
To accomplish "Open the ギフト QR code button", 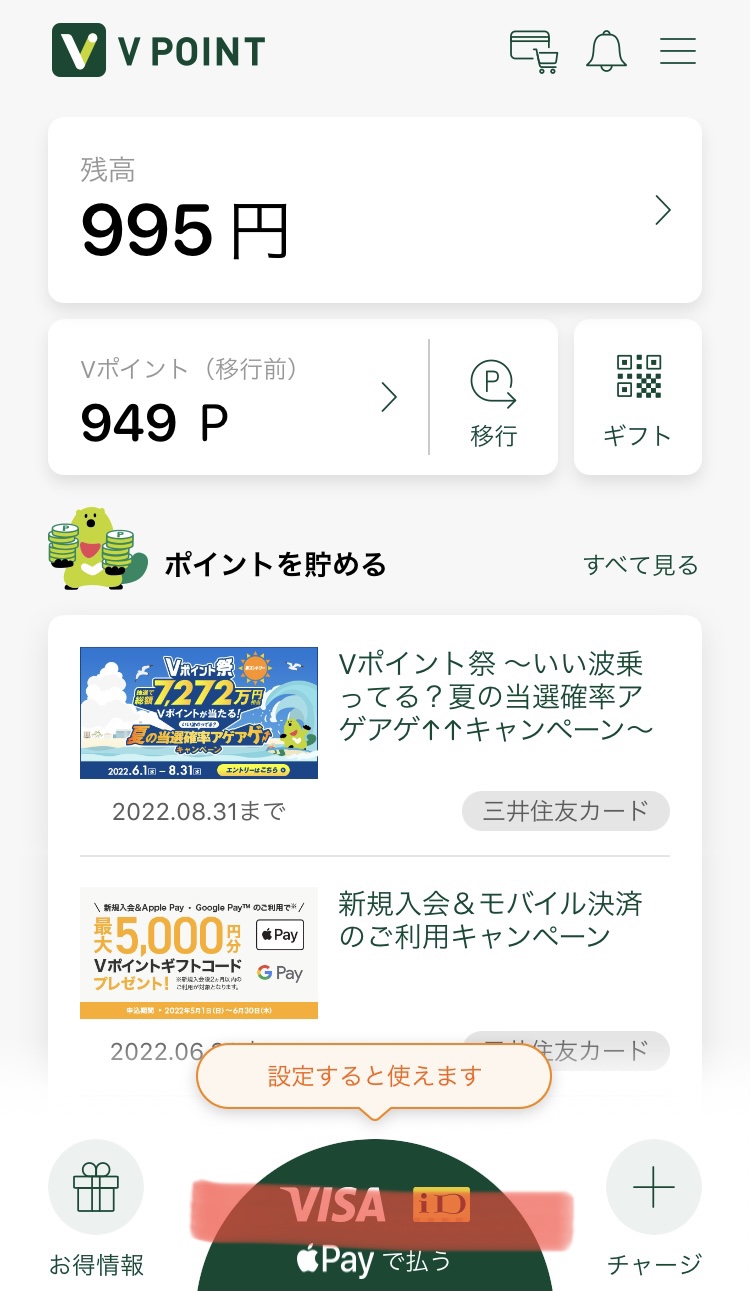I will point(638,398).
